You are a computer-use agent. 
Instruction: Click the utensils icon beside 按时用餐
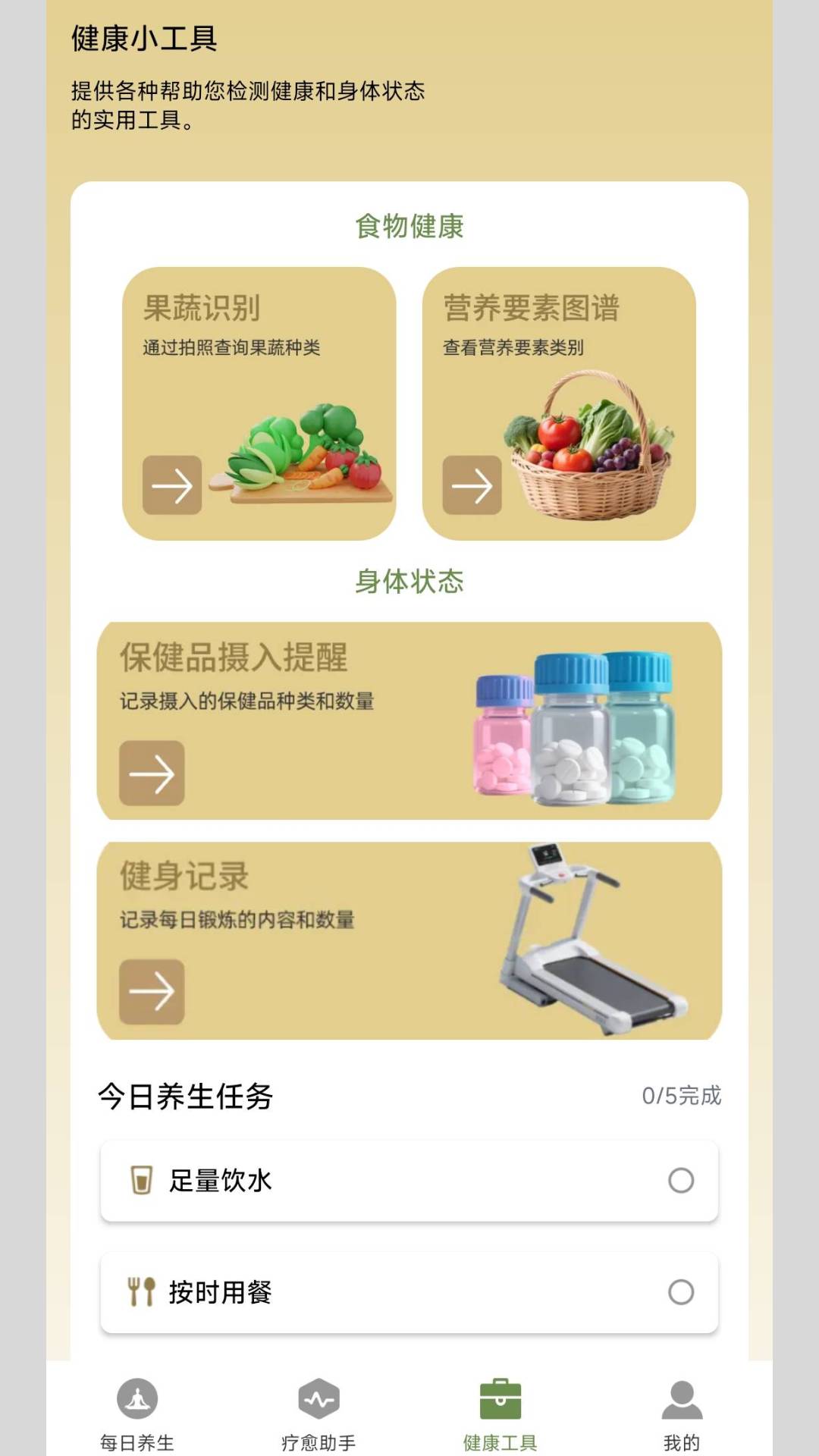coord(139,1291)
